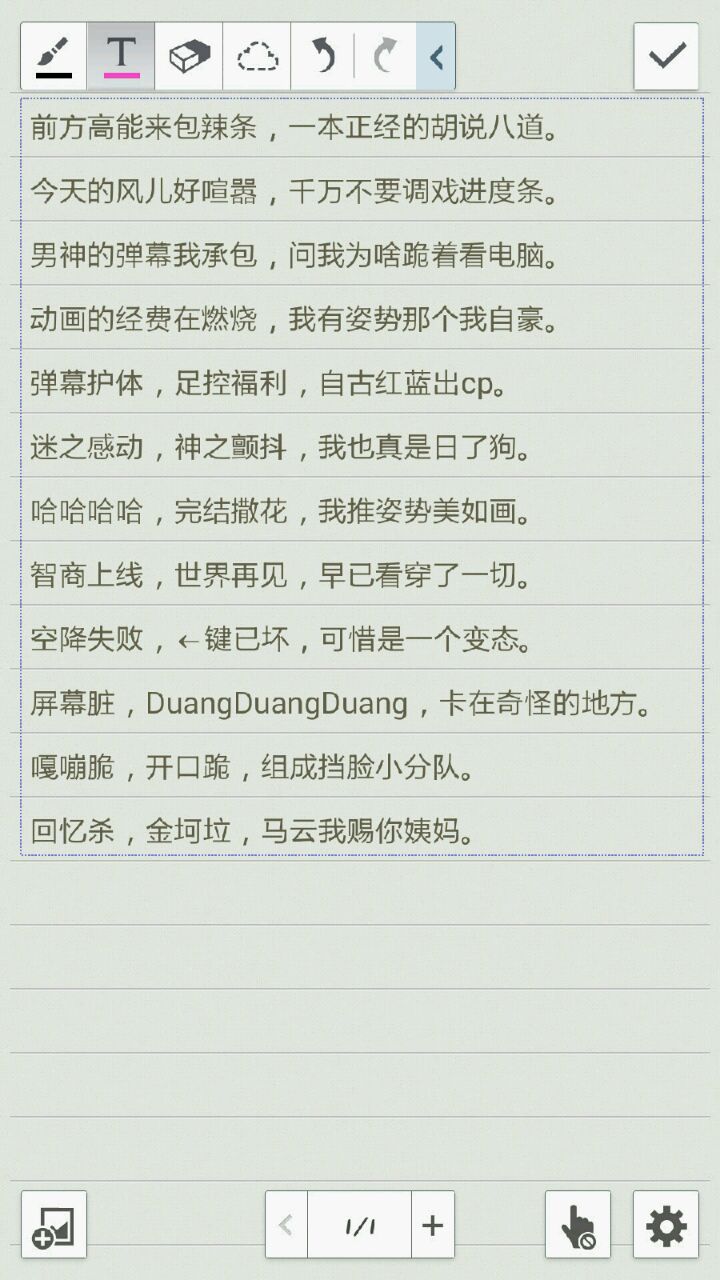The image size is (720, 1280).
Task: Redo the last undone action
Action: (x=384, y=57)
